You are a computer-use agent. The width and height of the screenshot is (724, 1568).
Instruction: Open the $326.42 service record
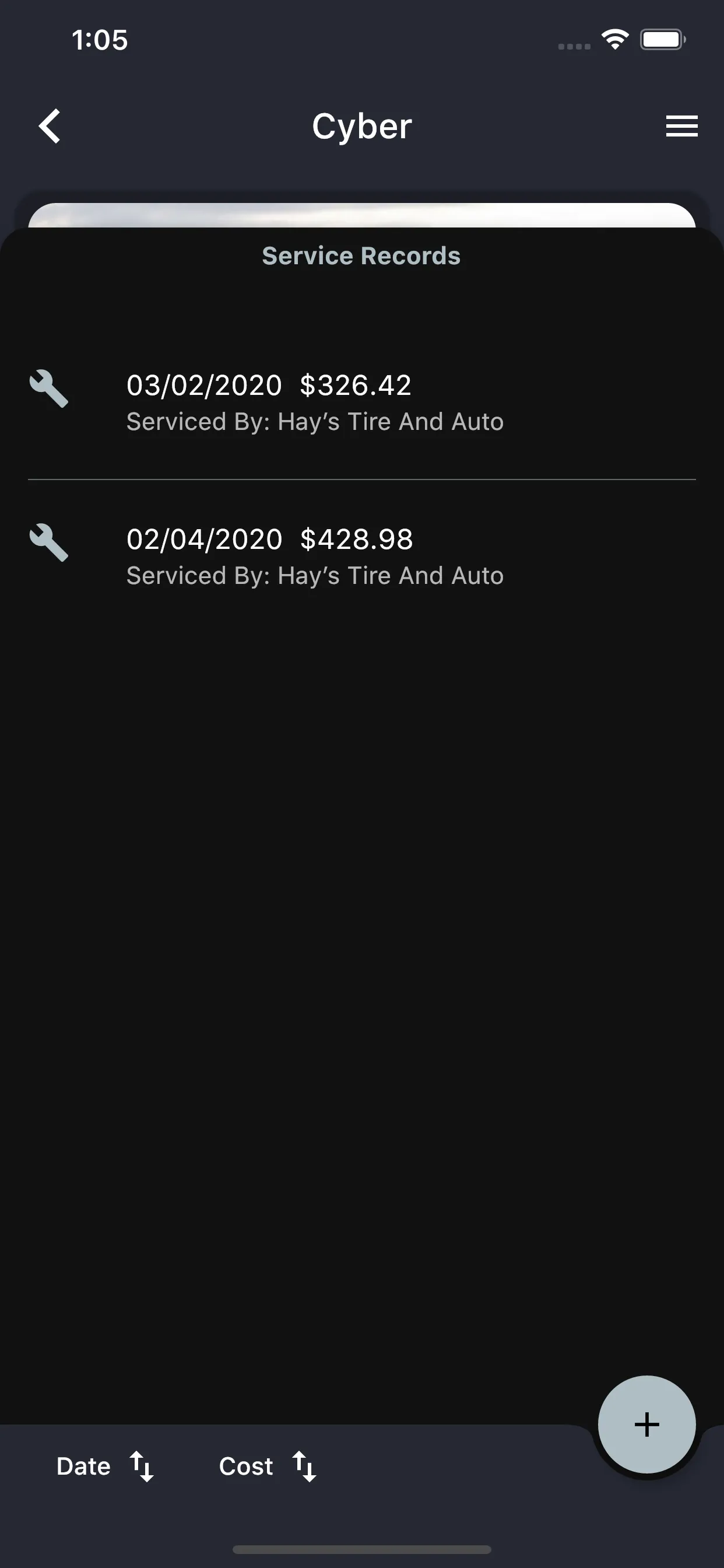tap(354, 384)
